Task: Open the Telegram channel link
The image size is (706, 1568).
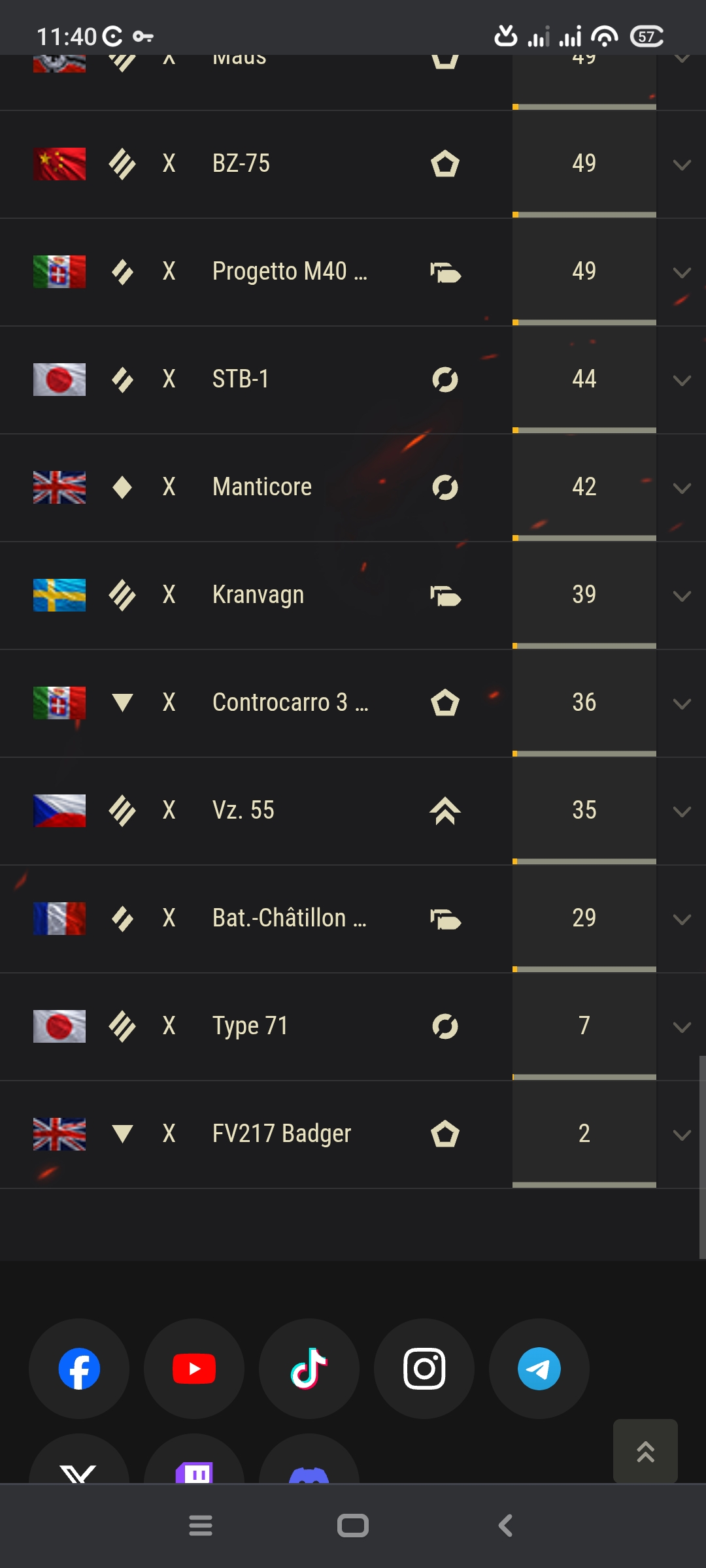Action: click(x=539, y=1369)
